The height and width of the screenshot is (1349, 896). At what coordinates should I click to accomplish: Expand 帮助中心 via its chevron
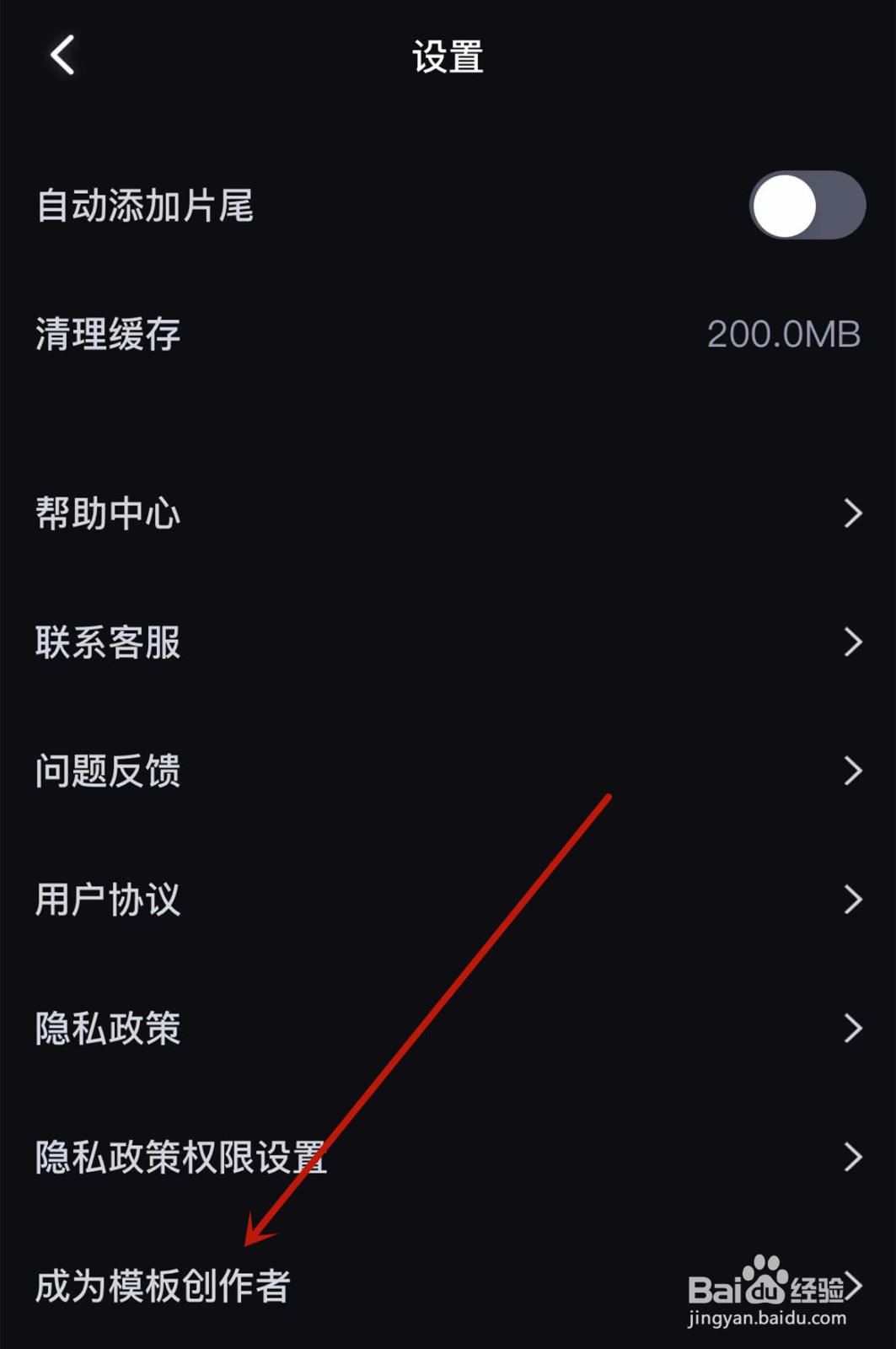[853, 514]
